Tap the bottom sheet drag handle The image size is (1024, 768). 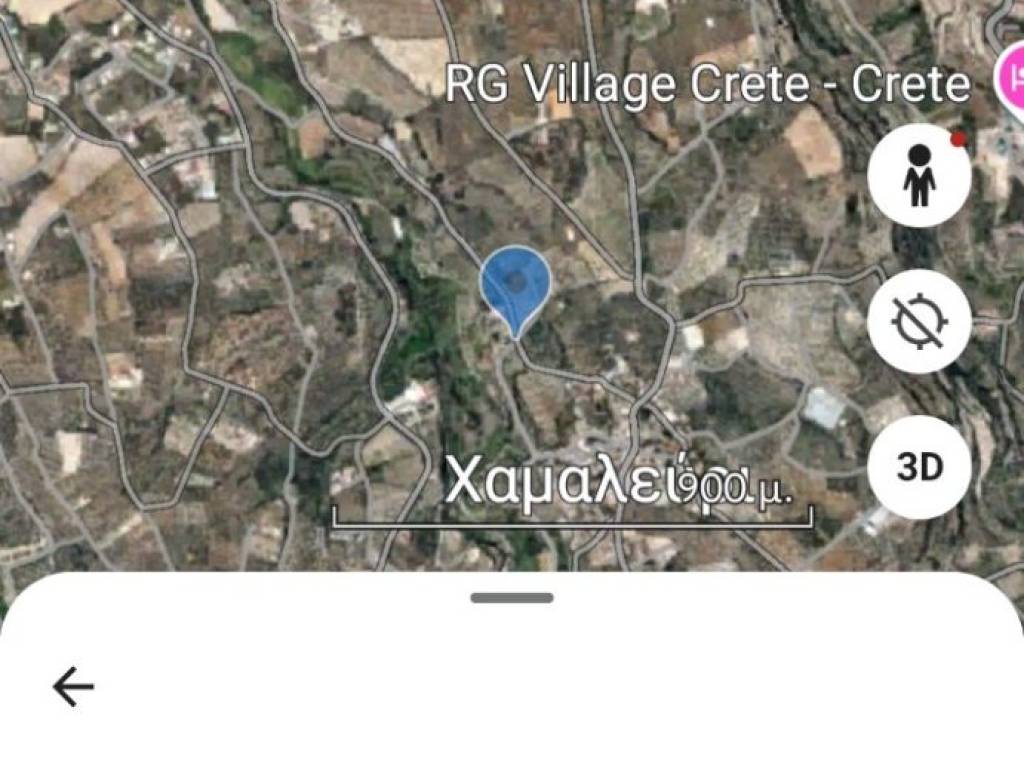512,598
